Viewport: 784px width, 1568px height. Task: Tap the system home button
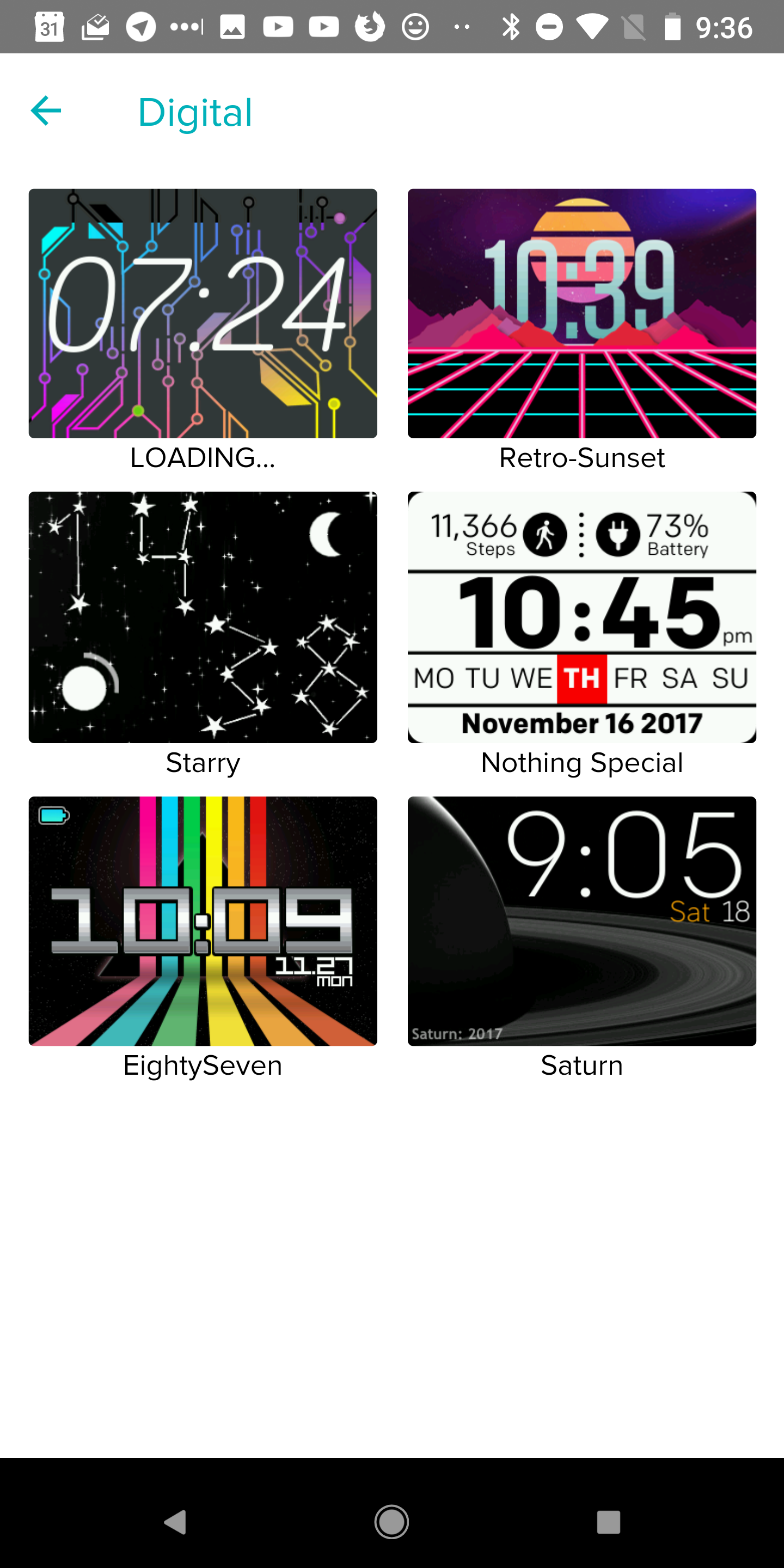tap(391, 1522)
